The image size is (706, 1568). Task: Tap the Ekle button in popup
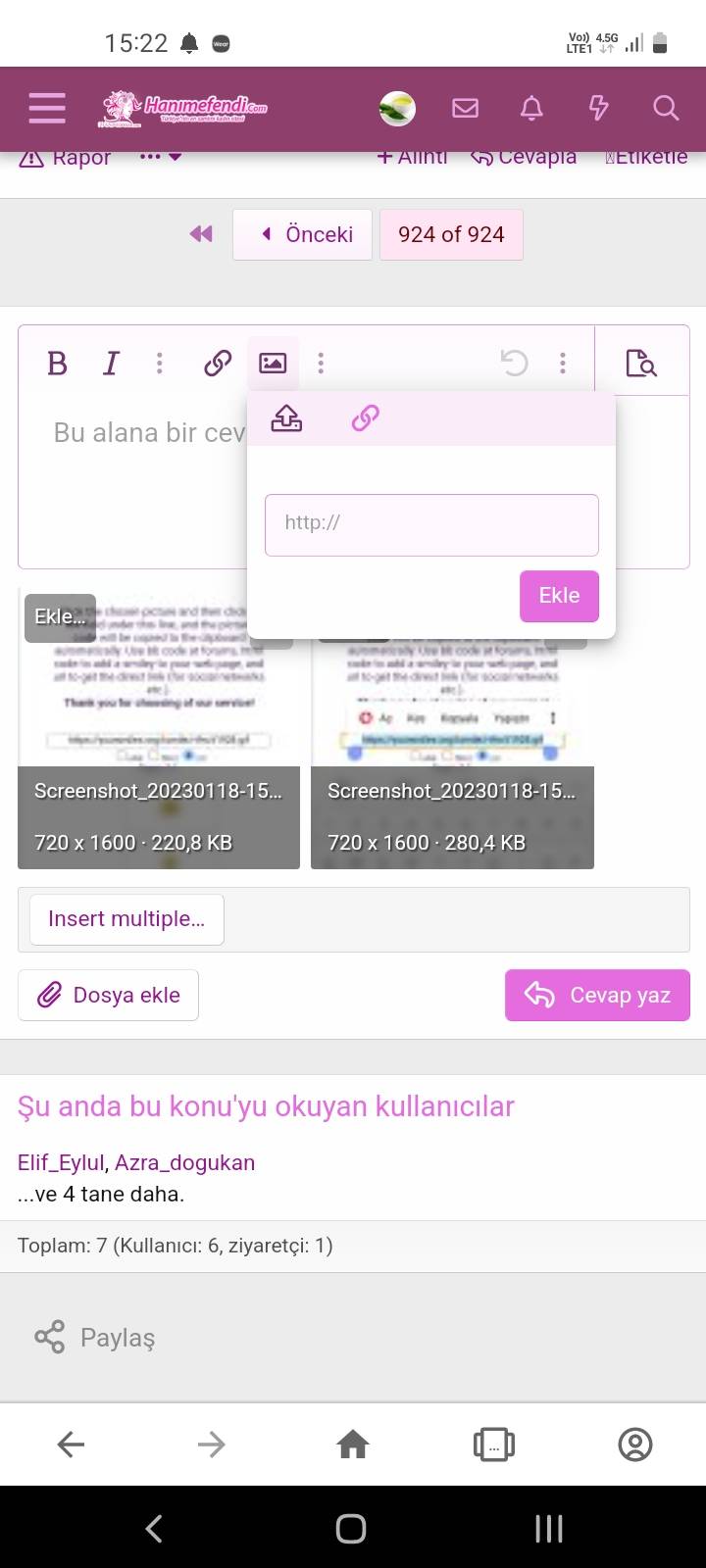click(x=559, y=596)
